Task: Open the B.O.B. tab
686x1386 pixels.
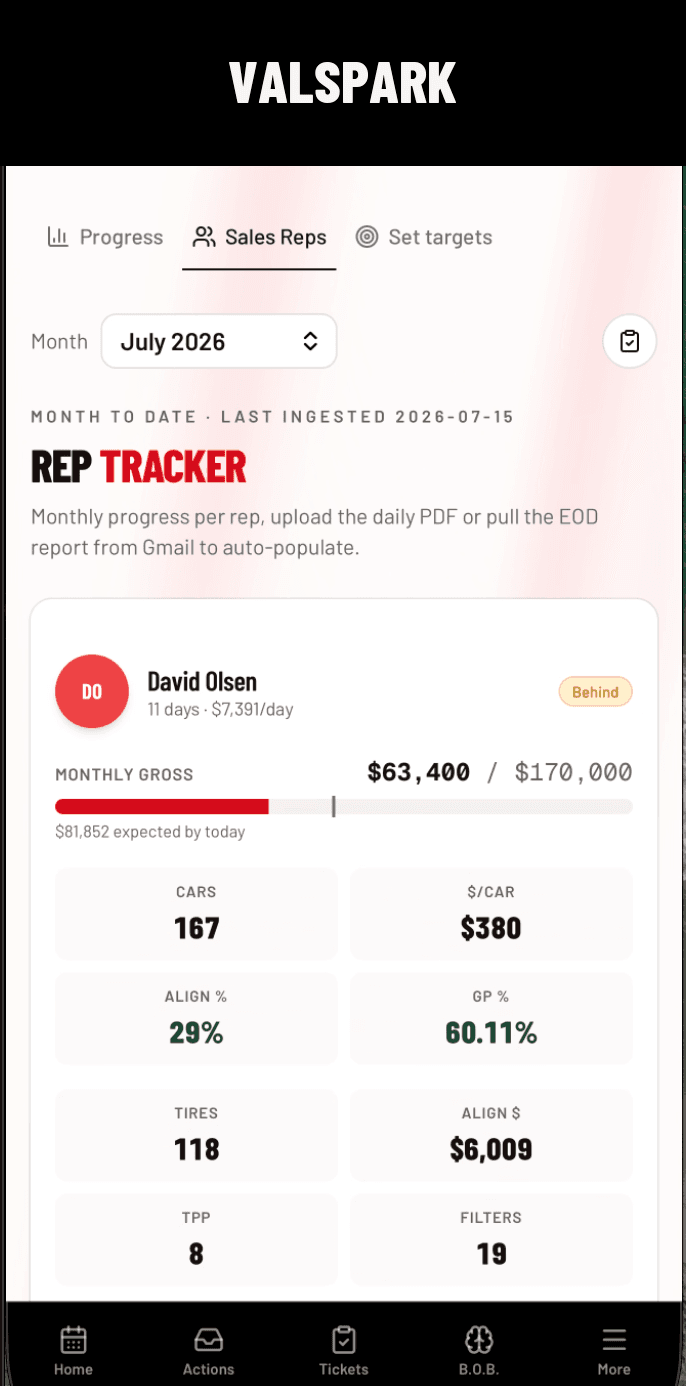Action: 479,1350
